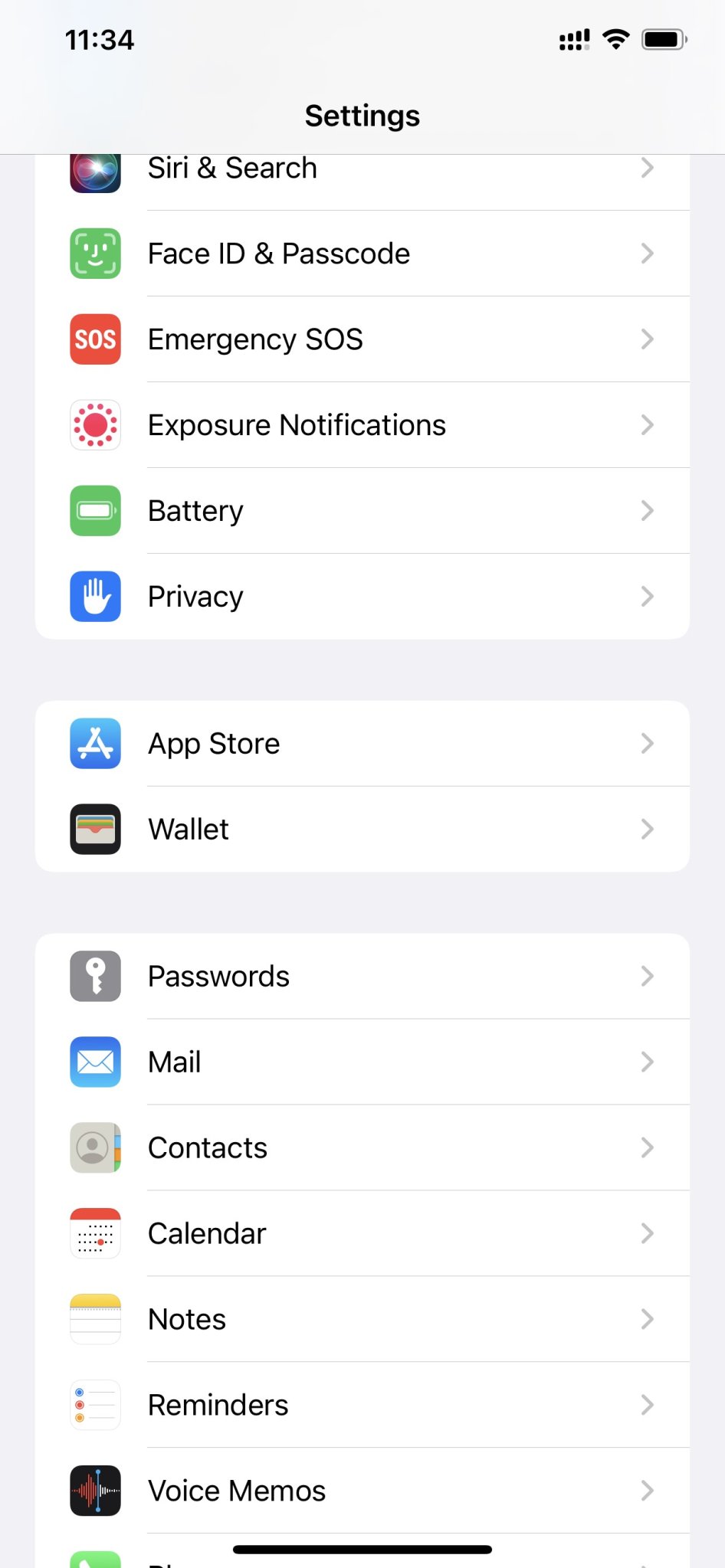The image size is (725, 1568).
Task: Tap the Passwords key icon
Action: [95, 976]
